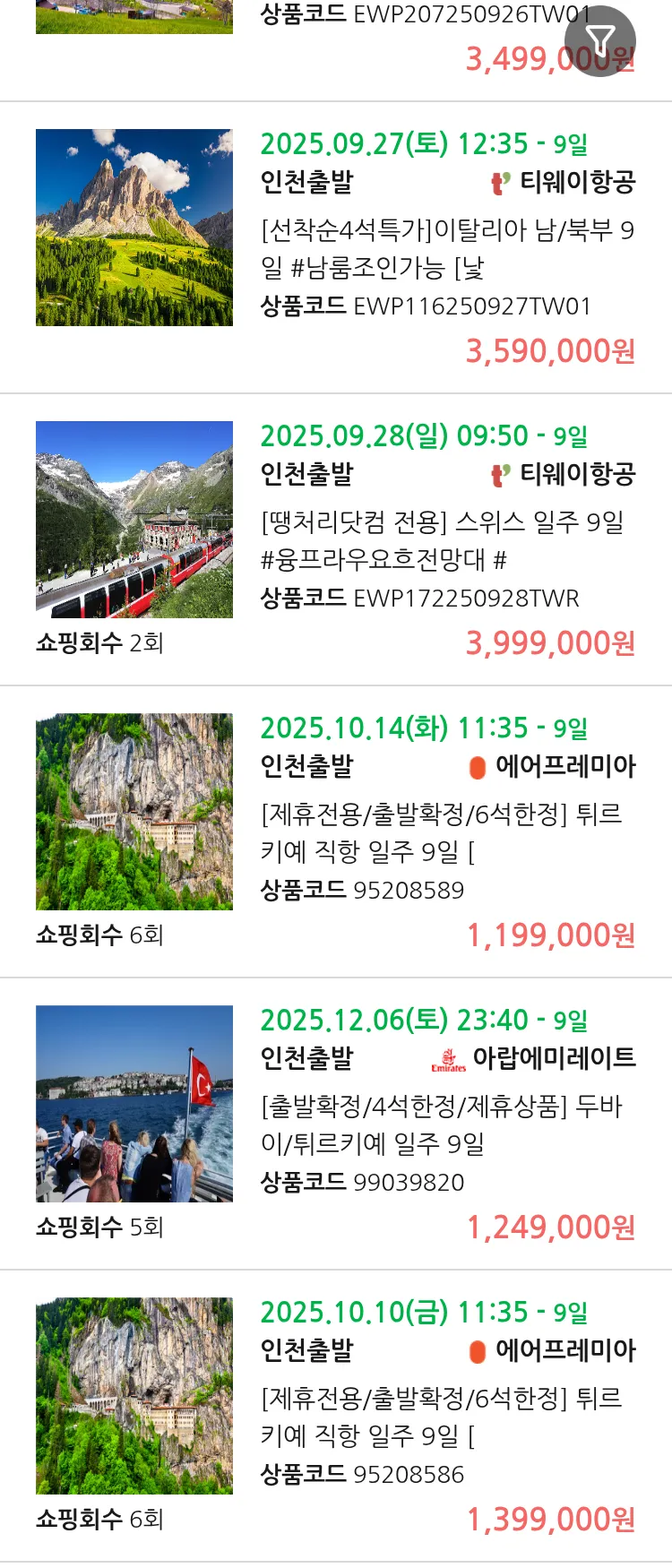View the Türkiye tour departing 2025.10.10

446,1417
